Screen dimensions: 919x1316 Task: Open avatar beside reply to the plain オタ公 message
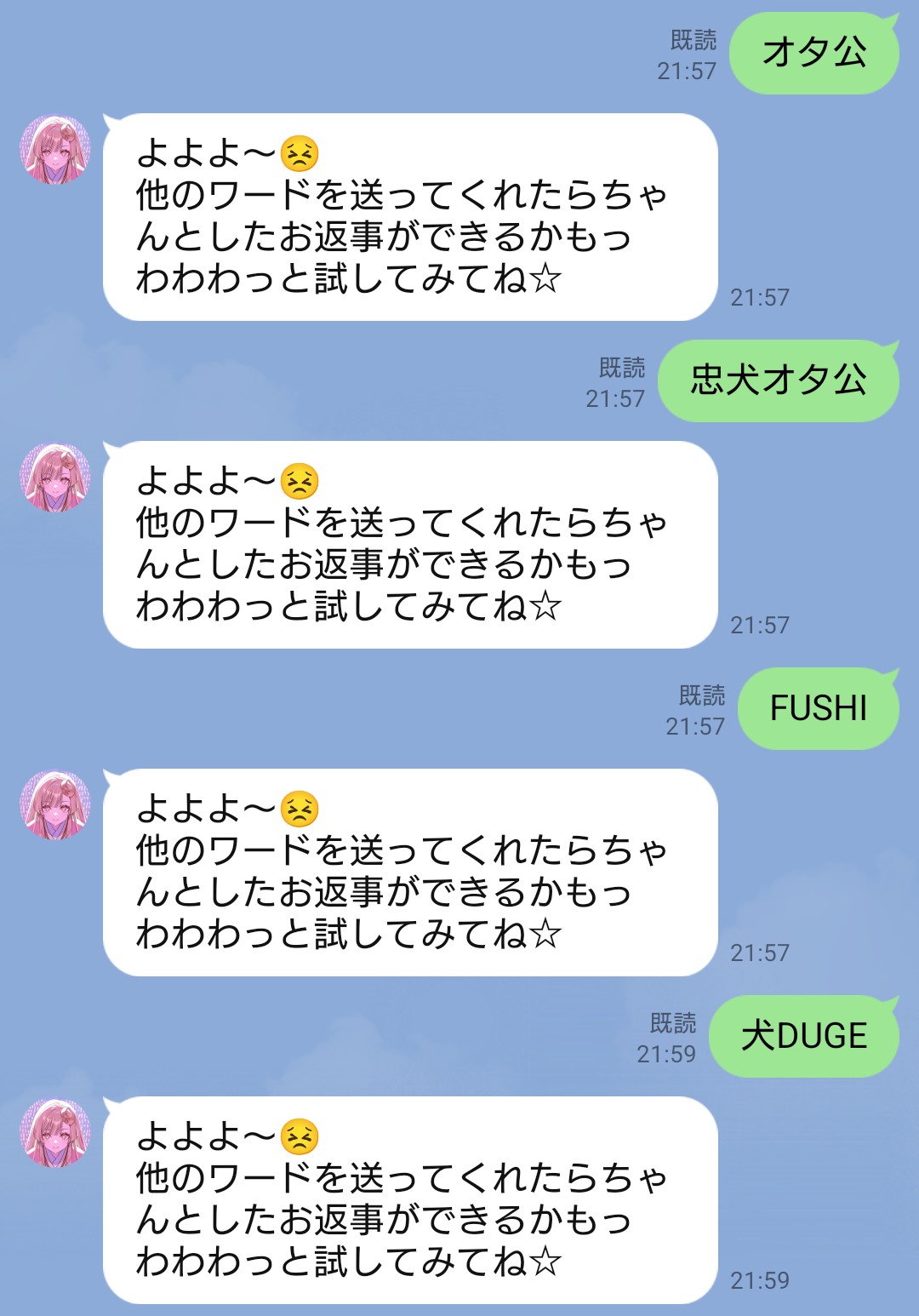(x=55, y=150)
